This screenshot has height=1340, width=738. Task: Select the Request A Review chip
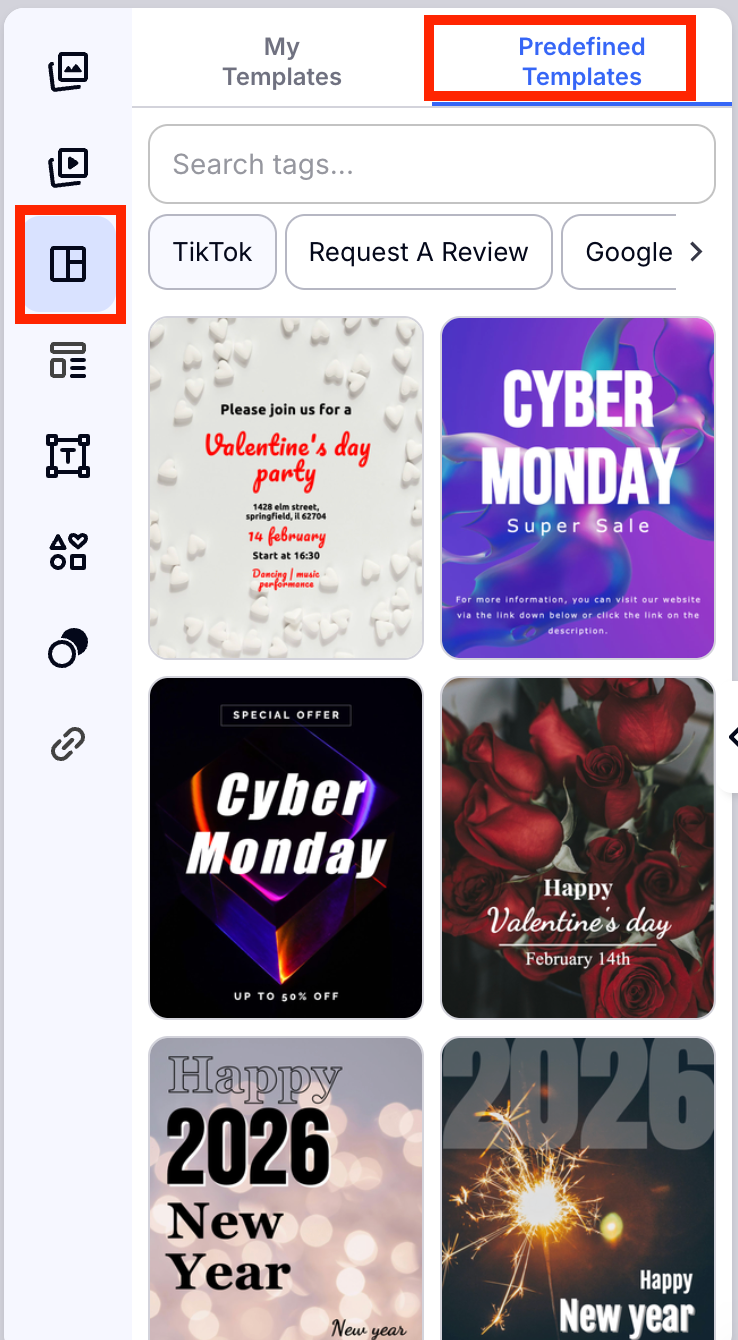[418, 252]
